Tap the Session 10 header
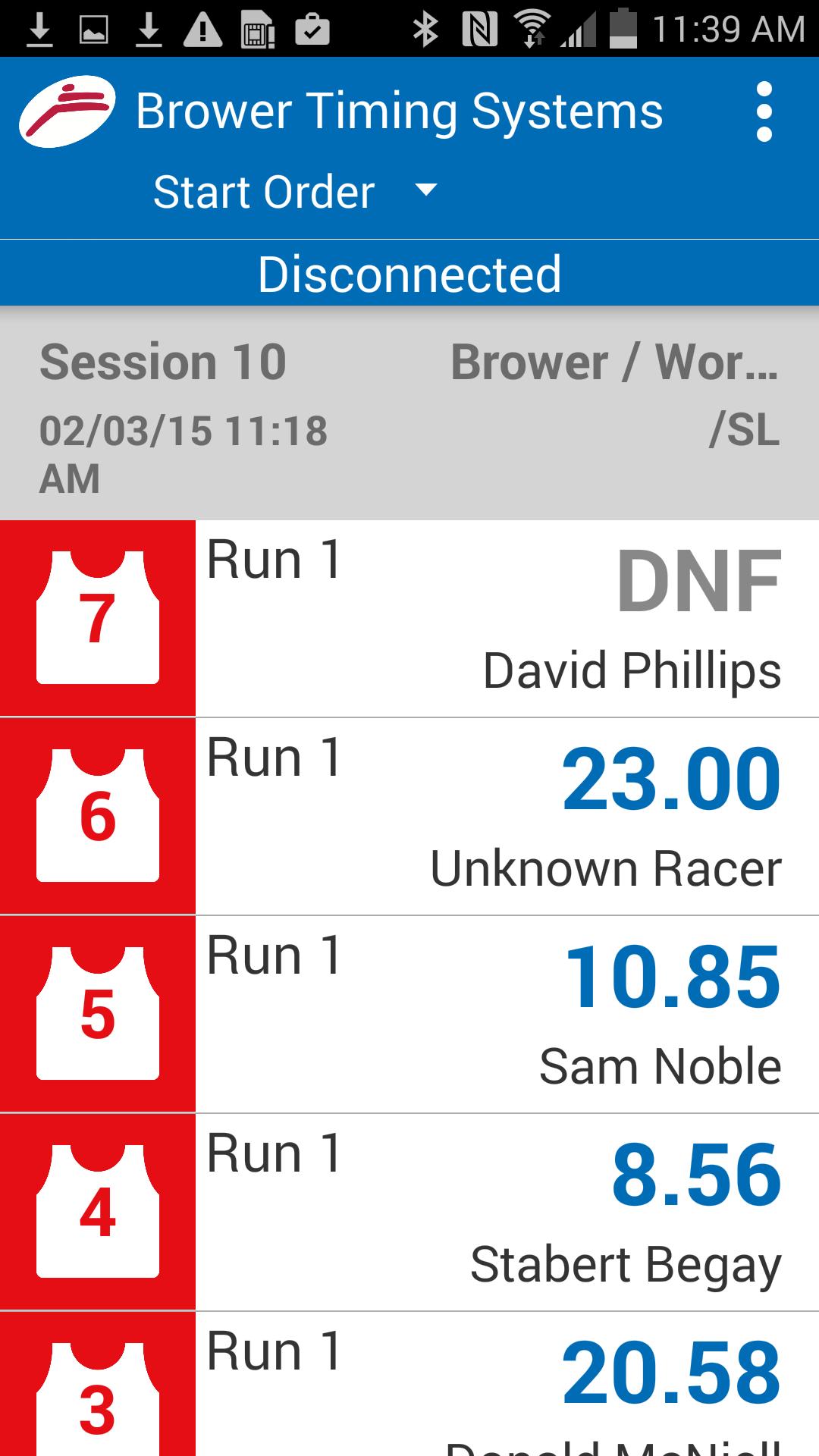This screenshot has height=1456, width=819. tap(409, 413)
